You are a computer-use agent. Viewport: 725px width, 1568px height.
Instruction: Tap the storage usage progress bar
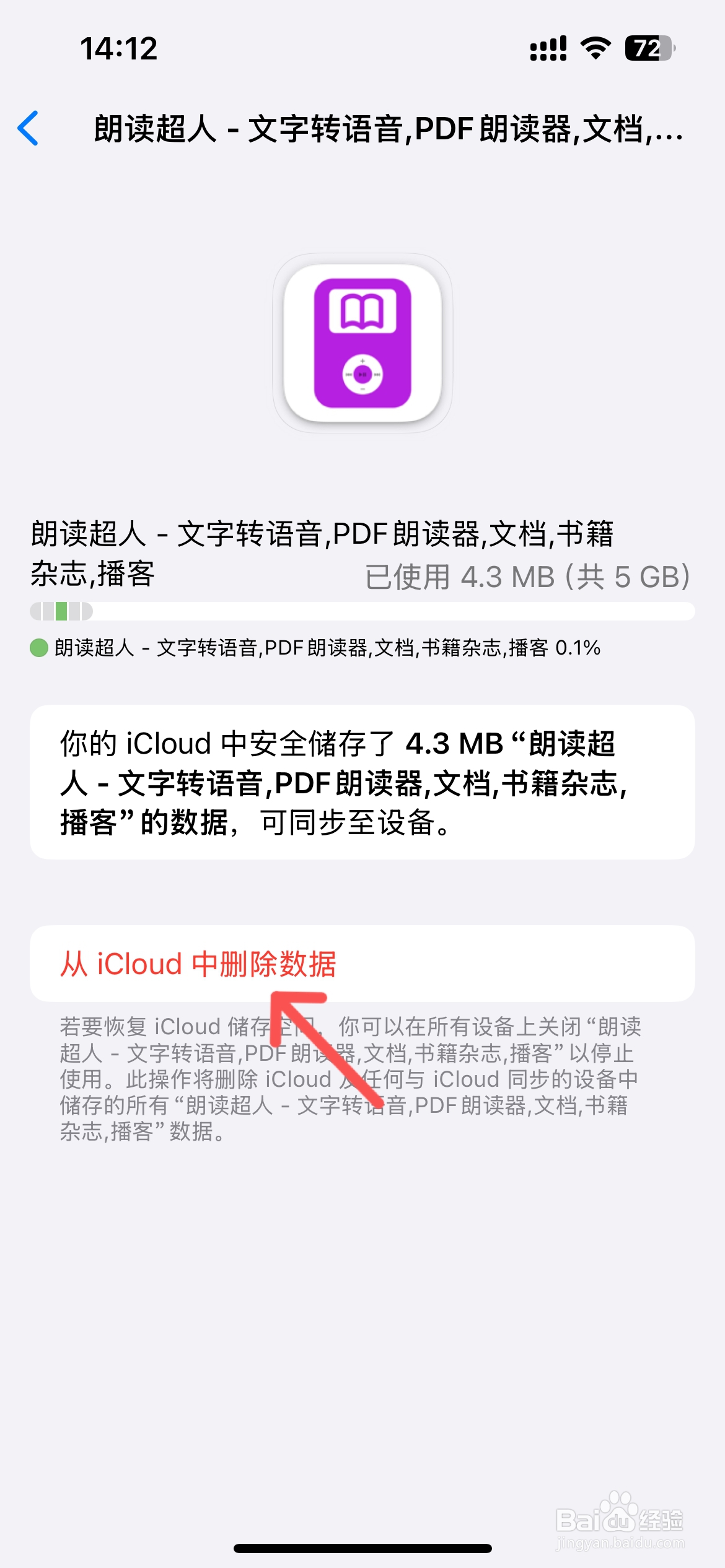coord(362,612)
